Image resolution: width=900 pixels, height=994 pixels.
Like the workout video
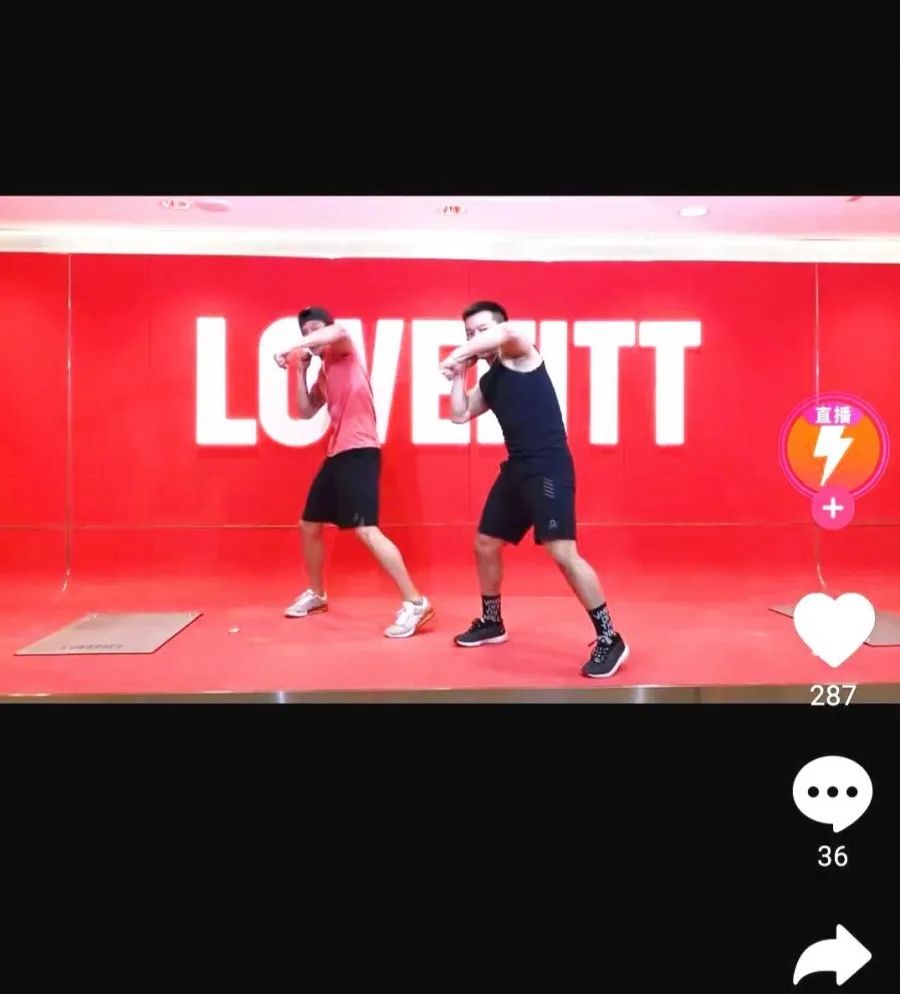(833, 629)
